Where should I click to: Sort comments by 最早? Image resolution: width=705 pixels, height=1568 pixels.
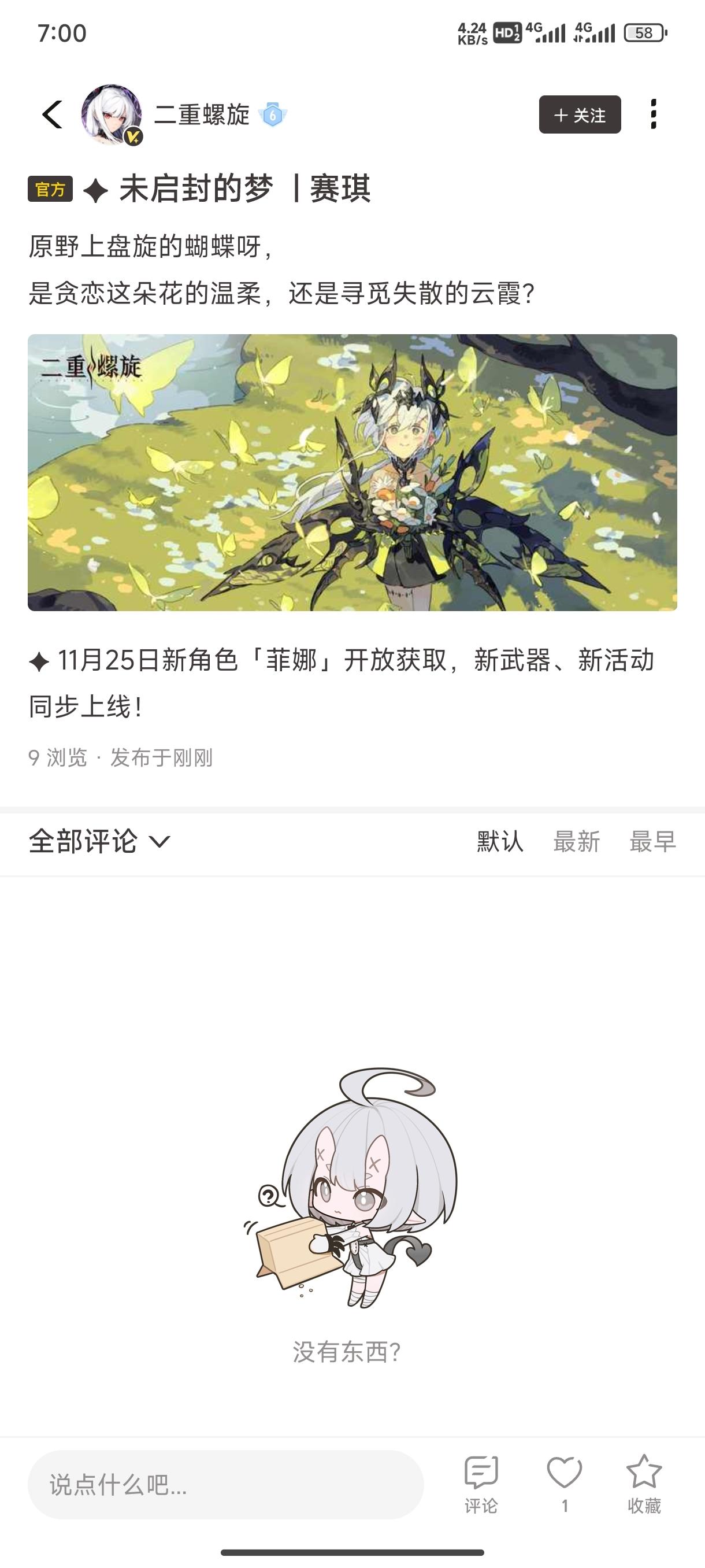coord(652,842)
